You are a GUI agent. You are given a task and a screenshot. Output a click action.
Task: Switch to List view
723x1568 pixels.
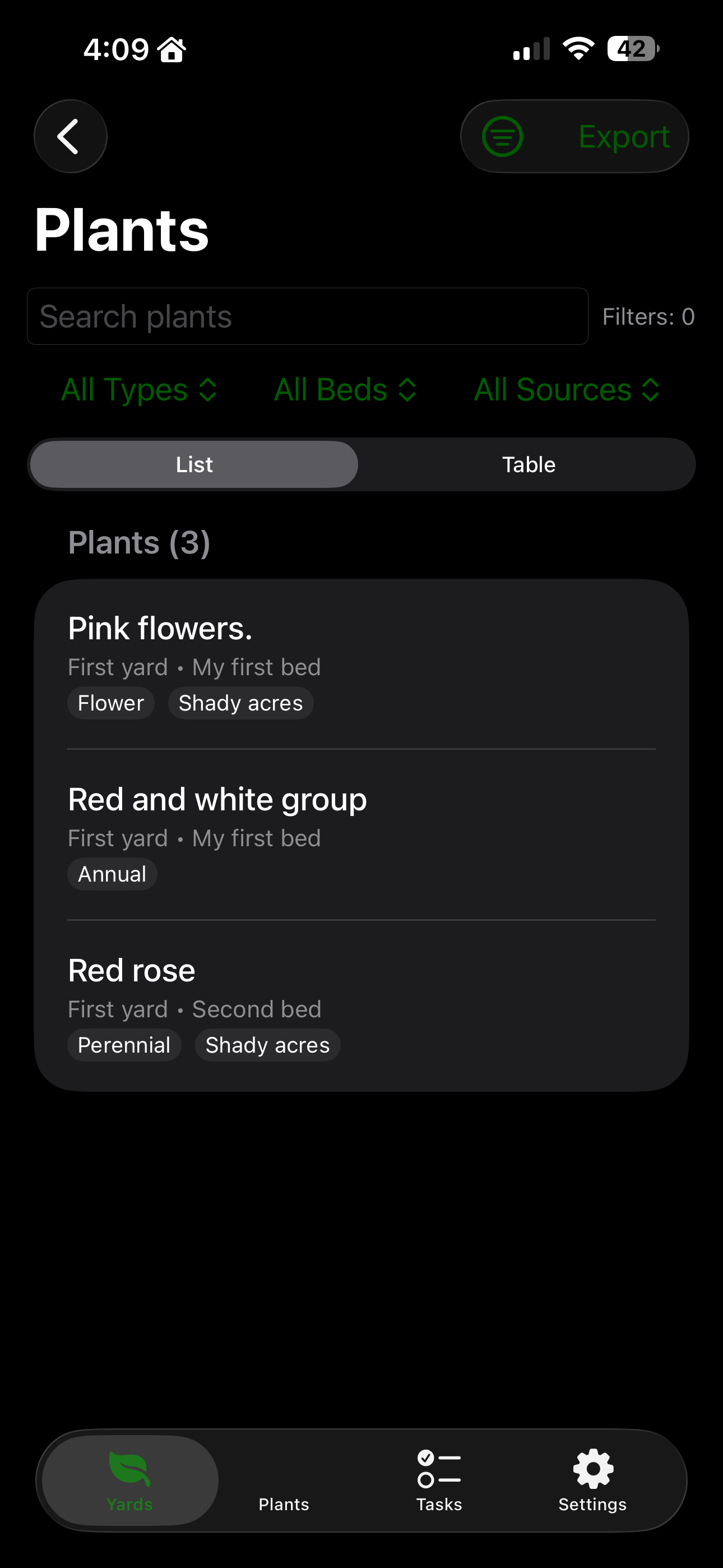click(x=194, y=464)
